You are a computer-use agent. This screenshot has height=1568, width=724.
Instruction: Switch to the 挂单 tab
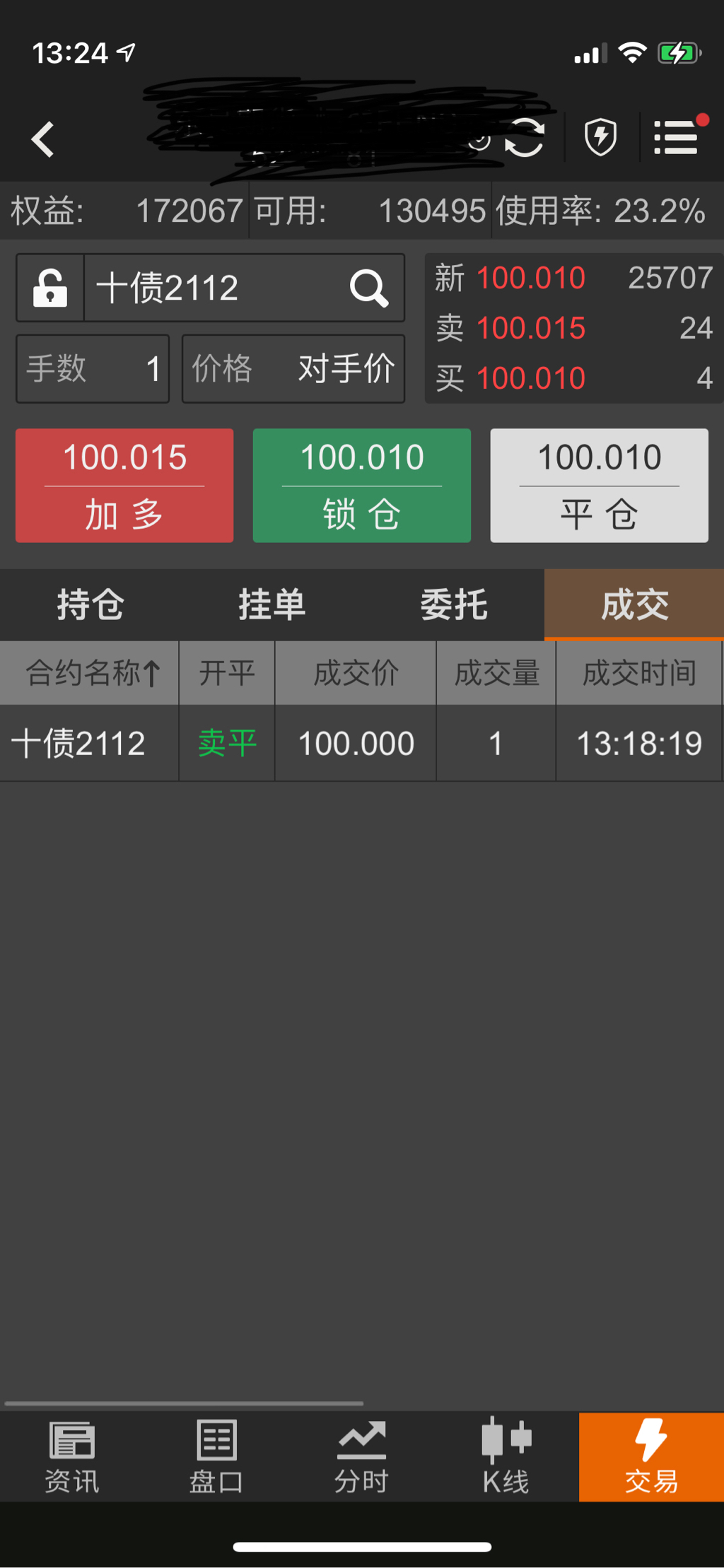(x=272, y=604)
